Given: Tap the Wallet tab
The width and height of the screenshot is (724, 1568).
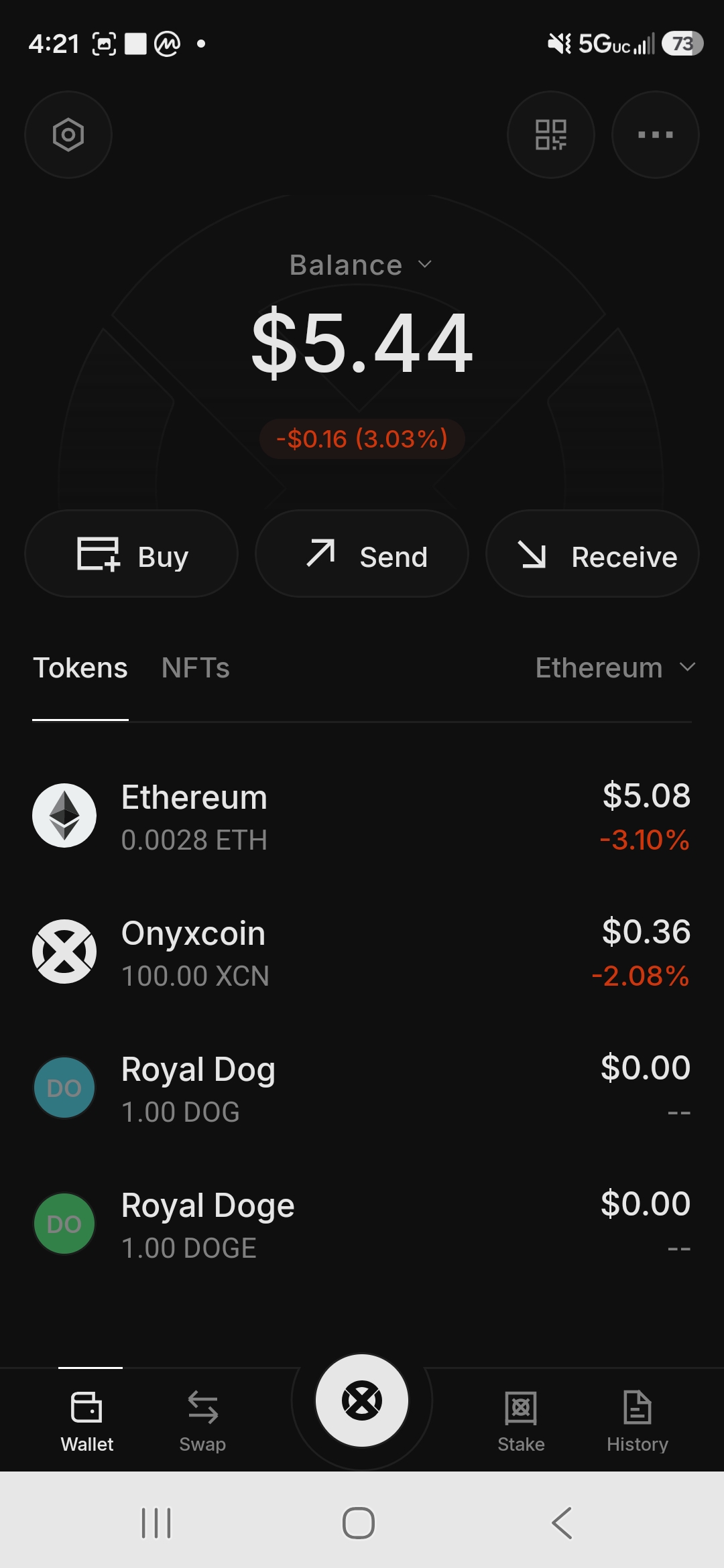Looking at the screenshot, I should pyautogui.click(x=87, y=1421).
